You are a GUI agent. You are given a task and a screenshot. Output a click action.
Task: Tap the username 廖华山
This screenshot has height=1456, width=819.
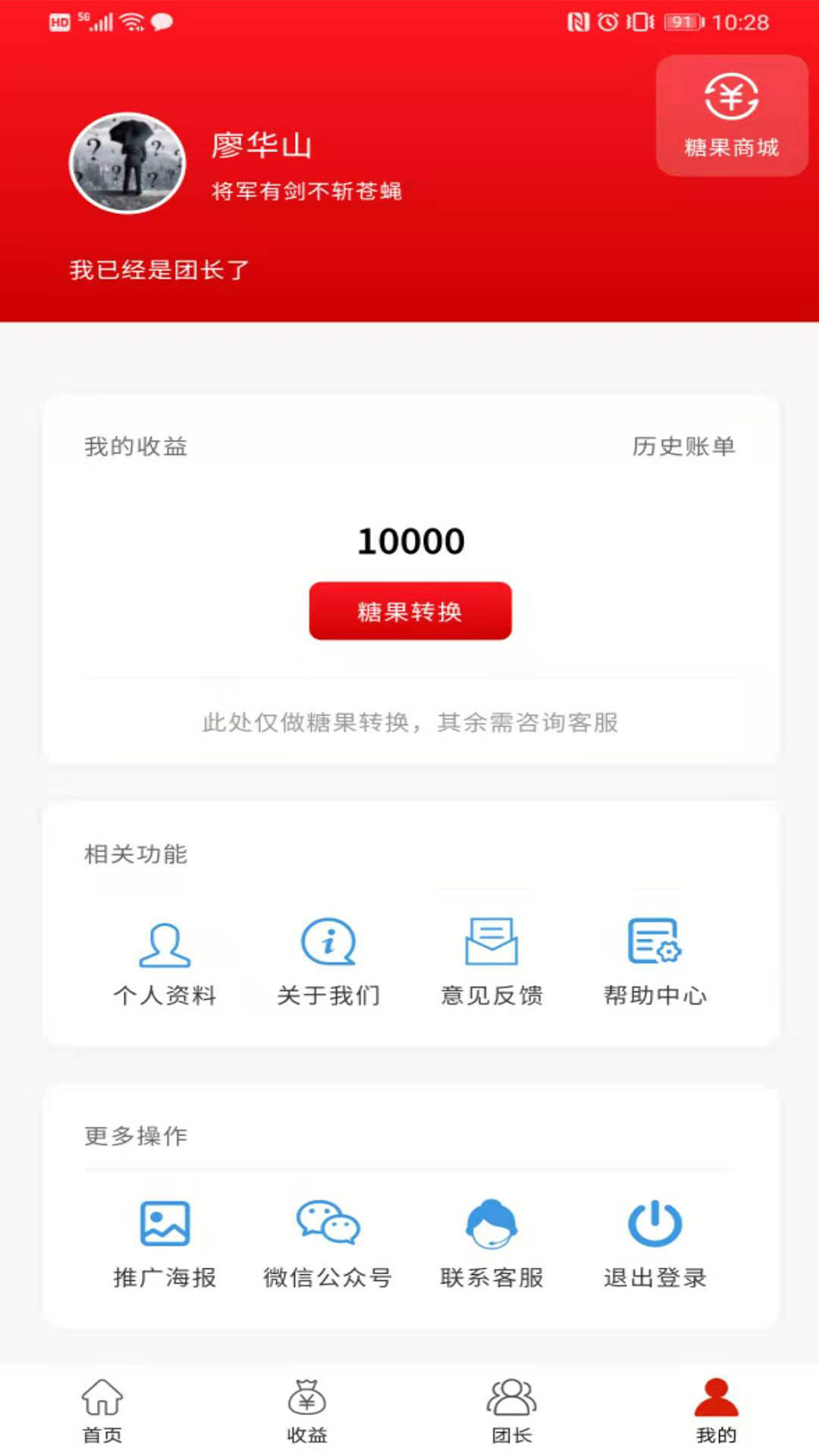(x=262, y=149)
